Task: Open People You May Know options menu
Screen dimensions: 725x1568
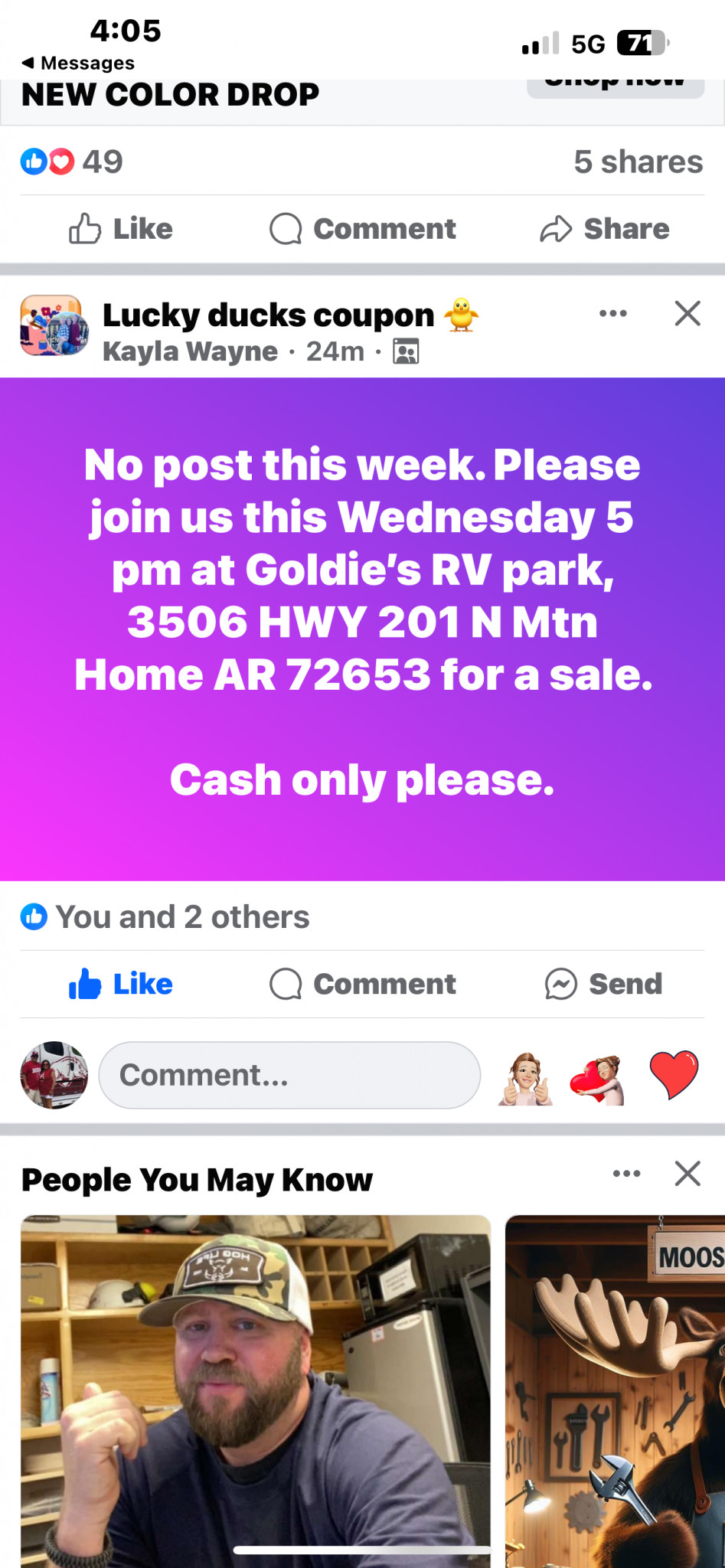Action: (x=626, y=1174)
